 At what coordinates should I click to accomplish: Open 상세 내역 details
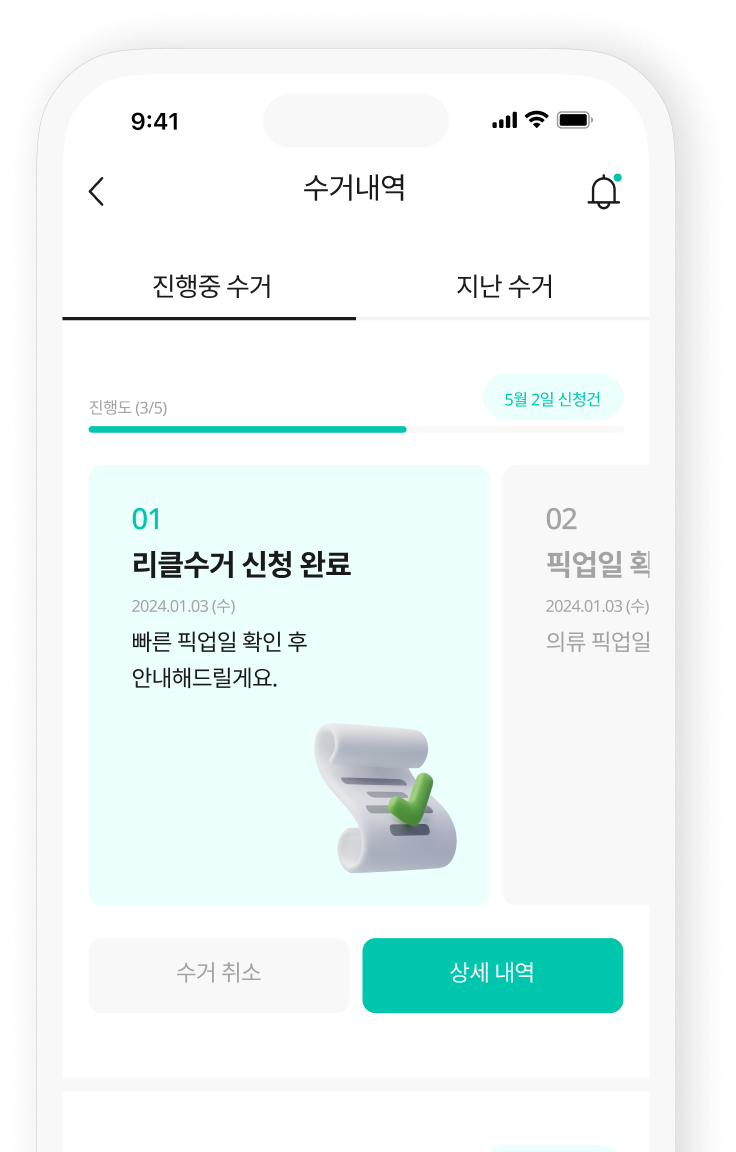(492, 975)
